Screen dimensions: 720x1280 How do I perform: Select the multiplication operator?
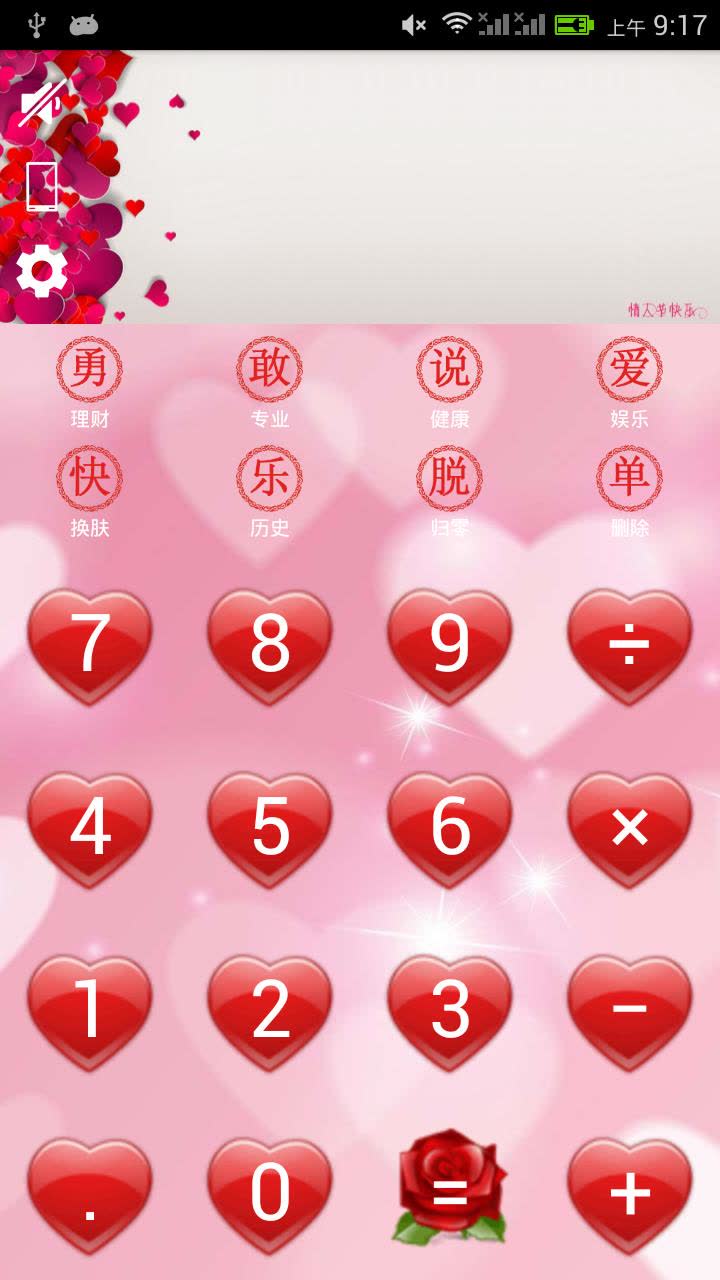click(x=630, y=827)
